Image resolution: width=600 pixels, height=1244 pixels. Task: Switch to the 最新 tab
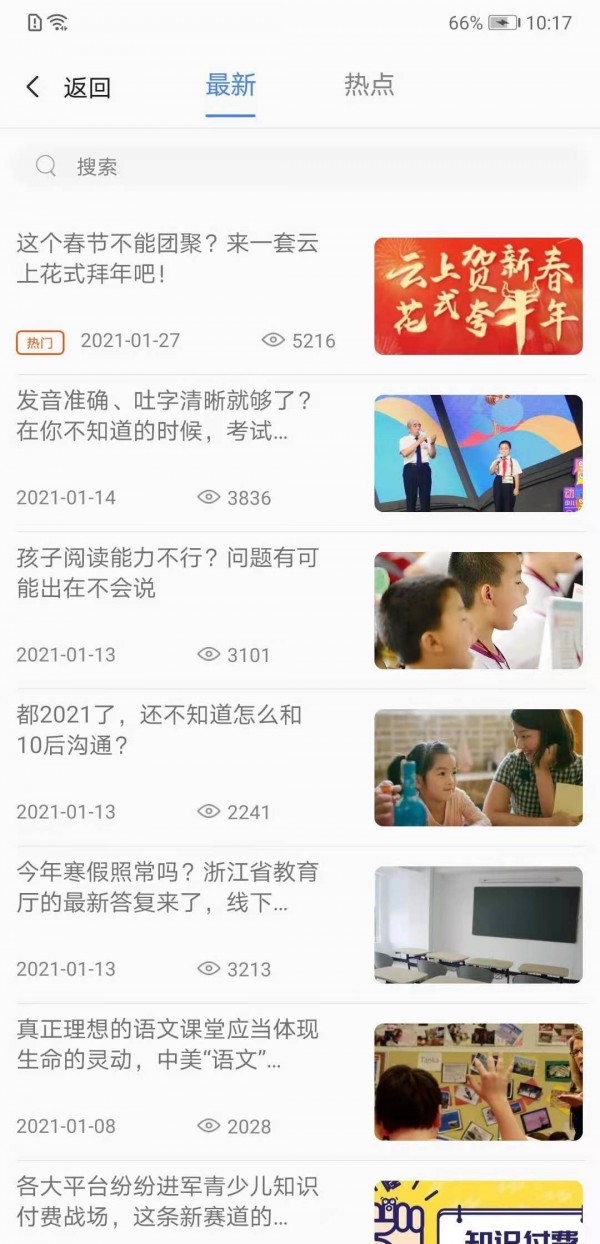(x=230, y=86)
